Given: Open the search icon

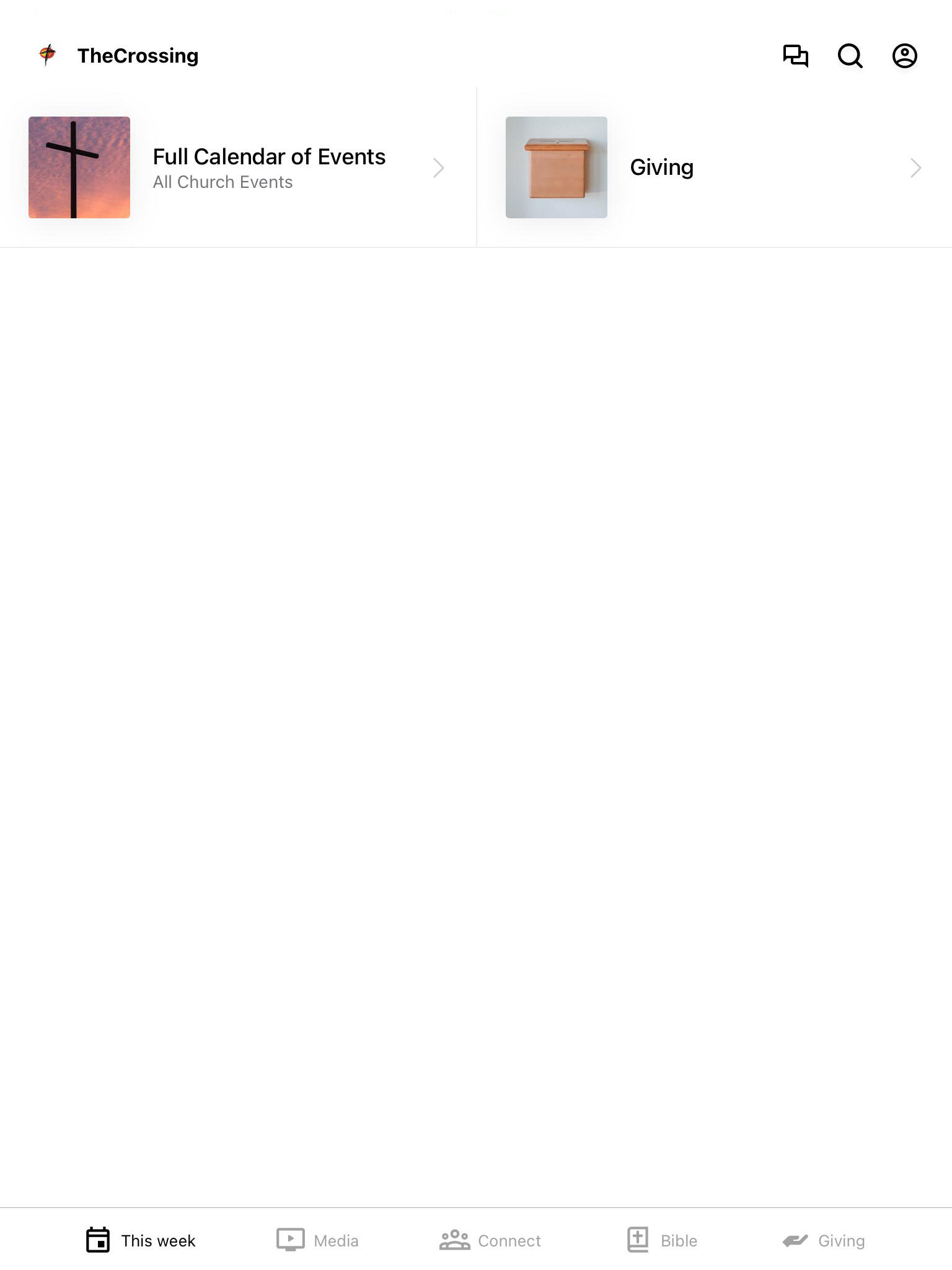Looking at the screenshot, I should click(x=850, y=56).
